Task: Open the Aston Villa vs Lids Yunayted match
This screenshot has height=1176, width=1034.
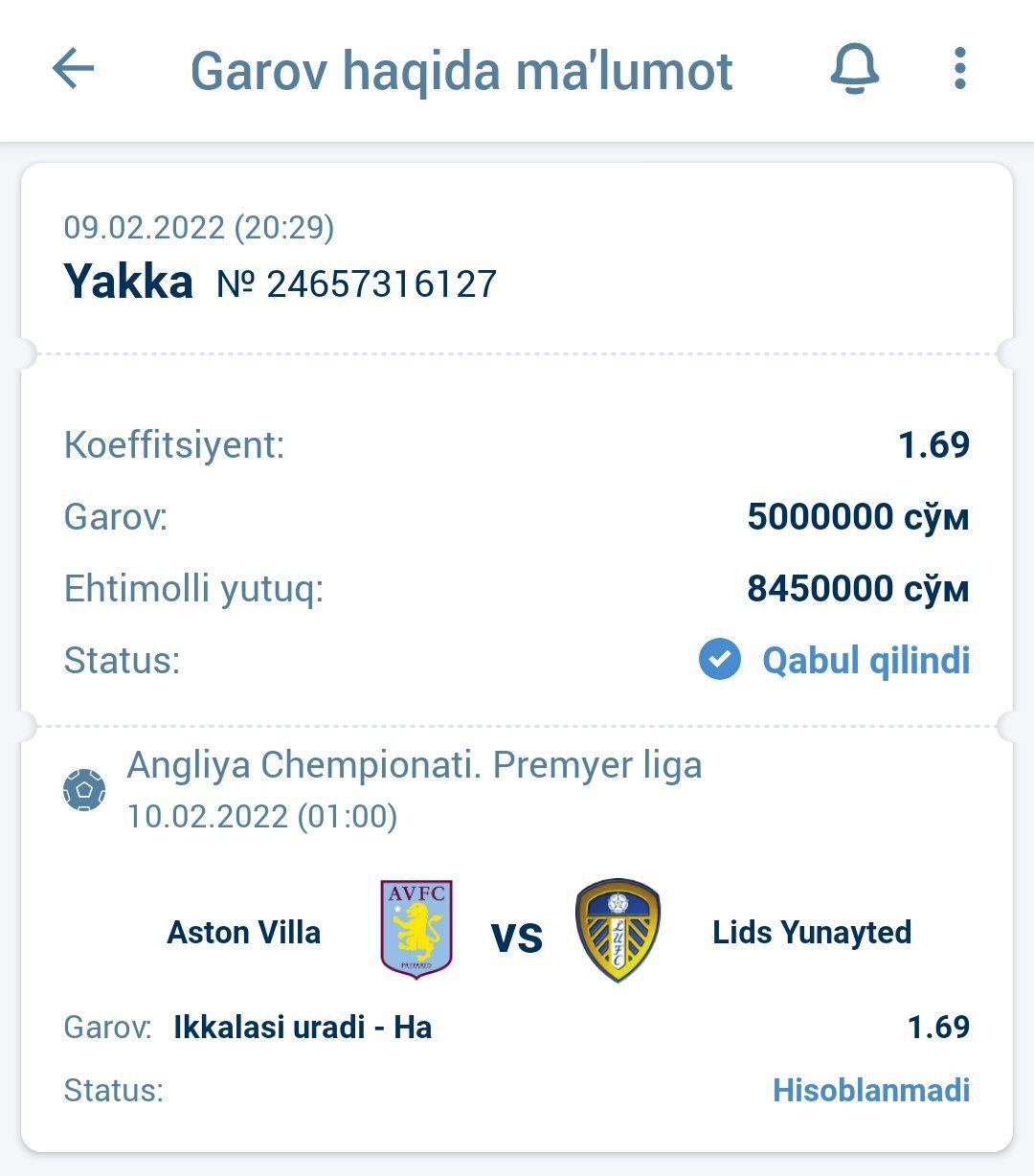Action: point(517,933)
